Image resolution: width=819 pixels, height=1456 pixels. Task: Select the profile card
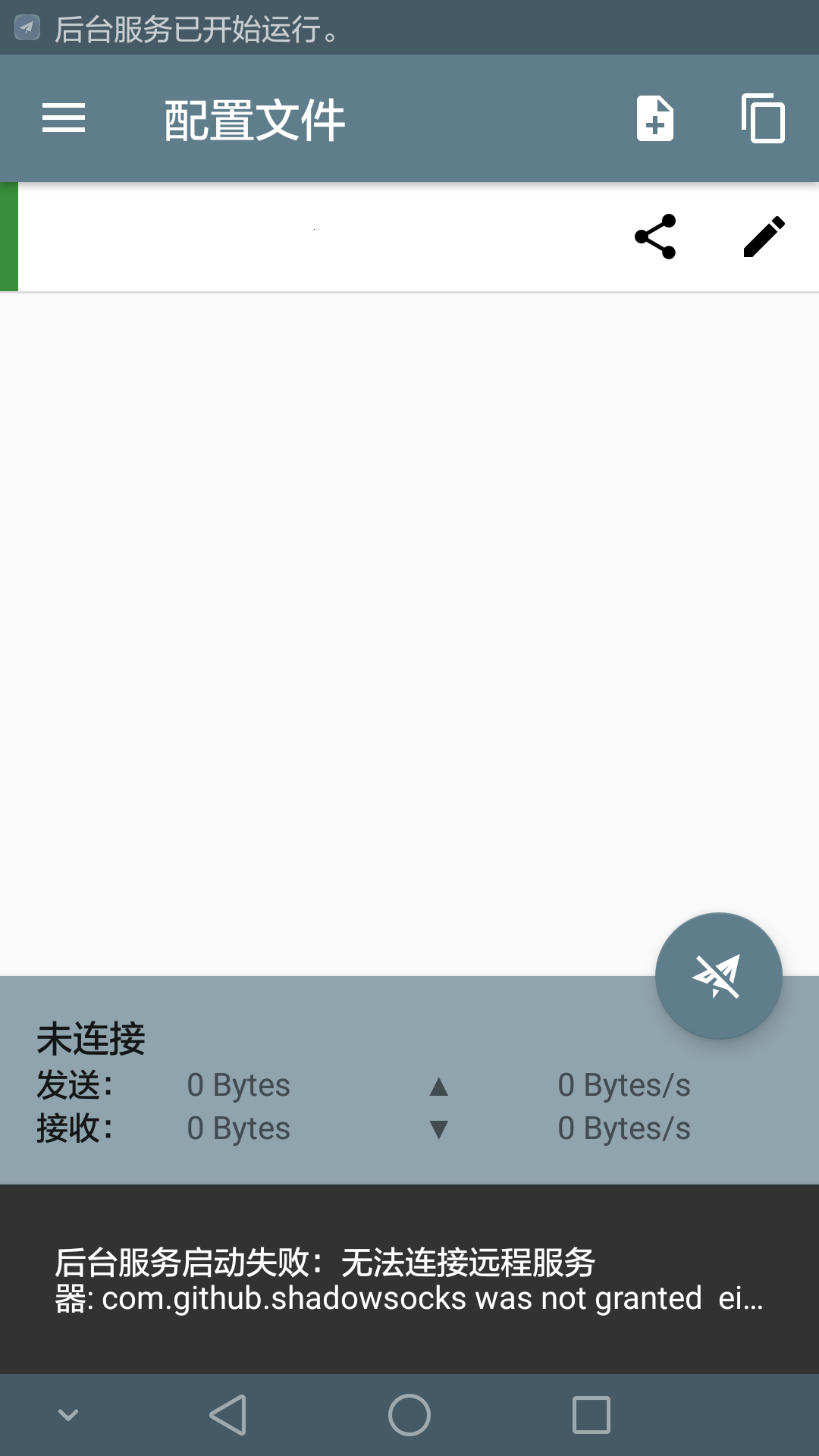pos(318,236)
